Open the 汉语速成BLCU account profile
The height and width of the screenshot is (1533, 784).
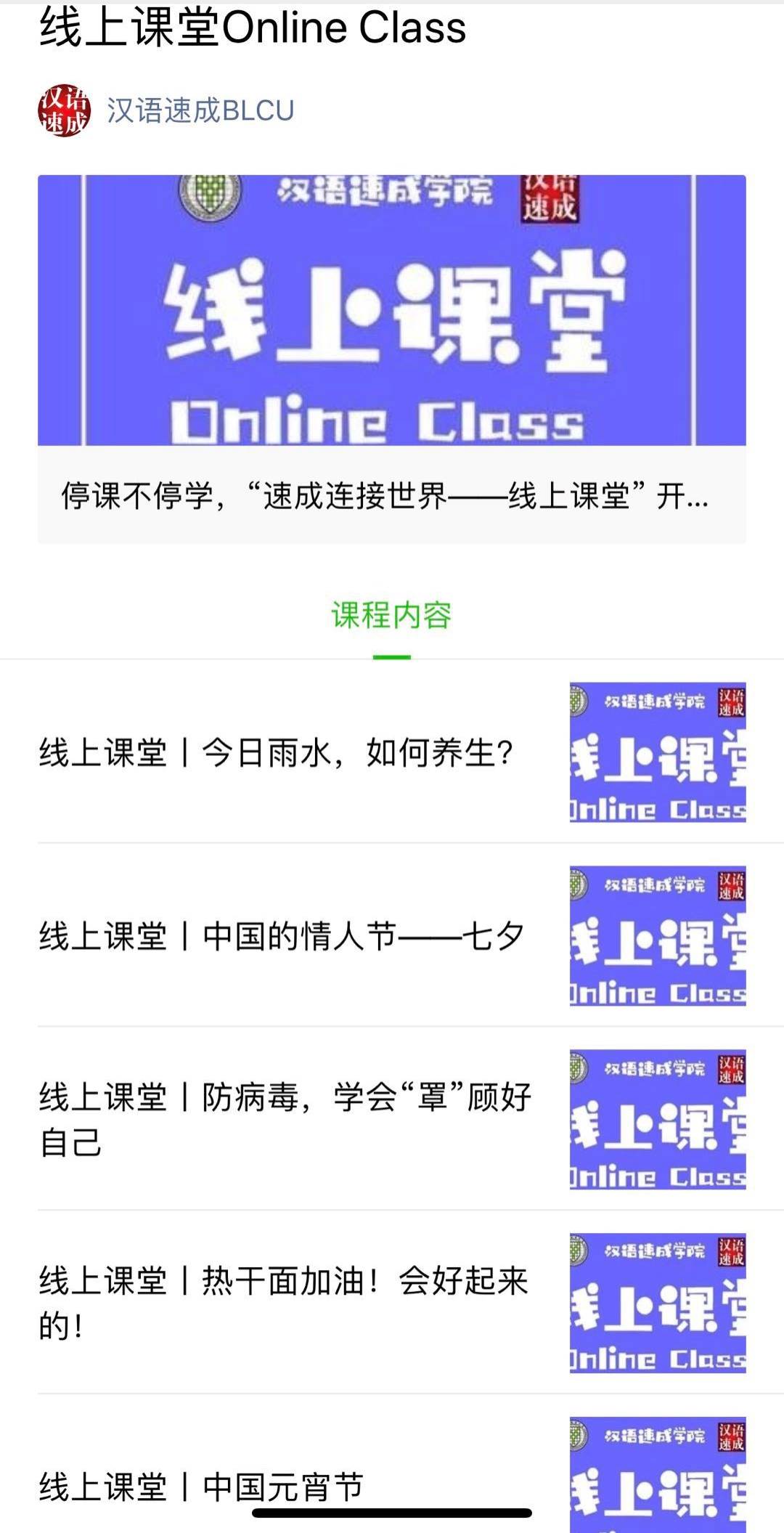tap(200, 110)
